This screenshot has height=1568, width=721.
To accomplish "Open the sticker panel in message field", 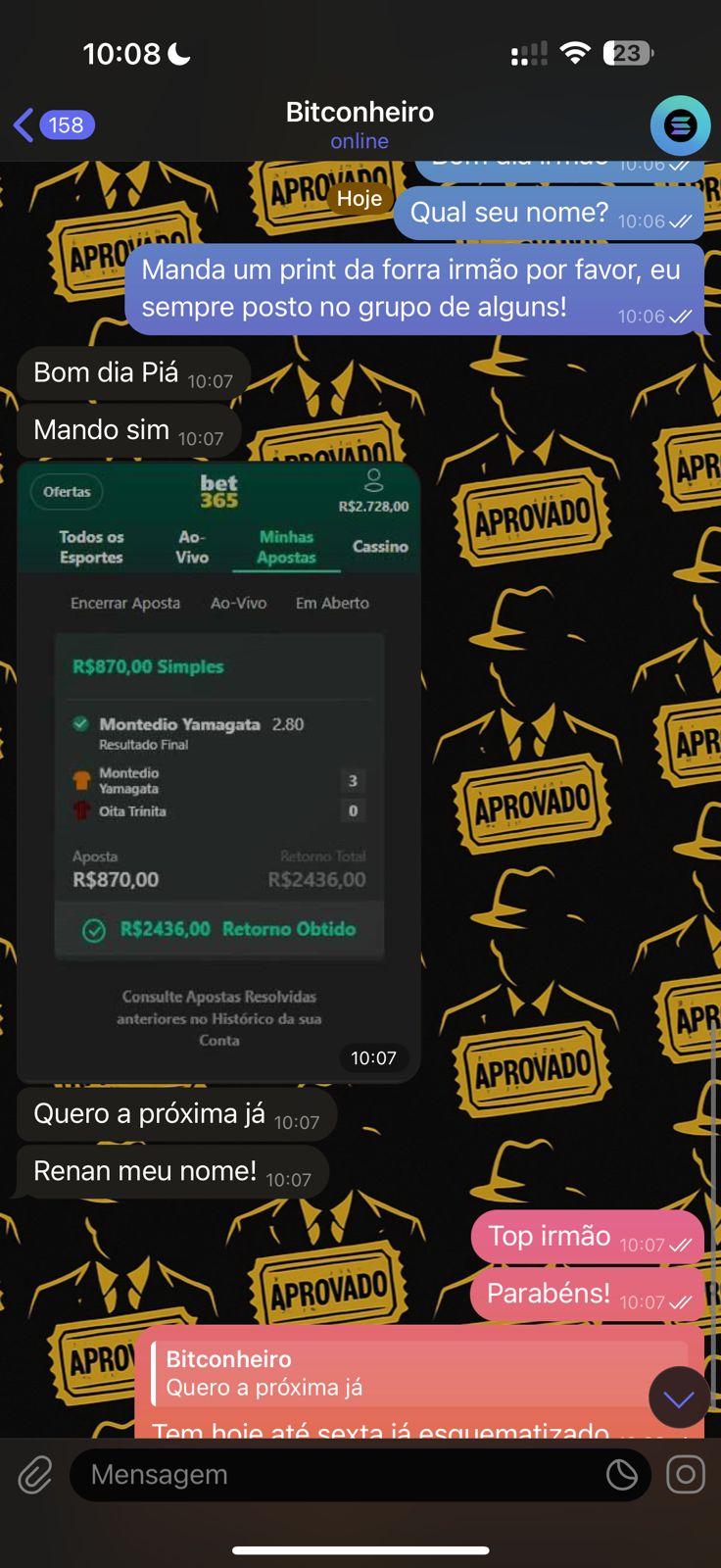I will [621, 1474].
